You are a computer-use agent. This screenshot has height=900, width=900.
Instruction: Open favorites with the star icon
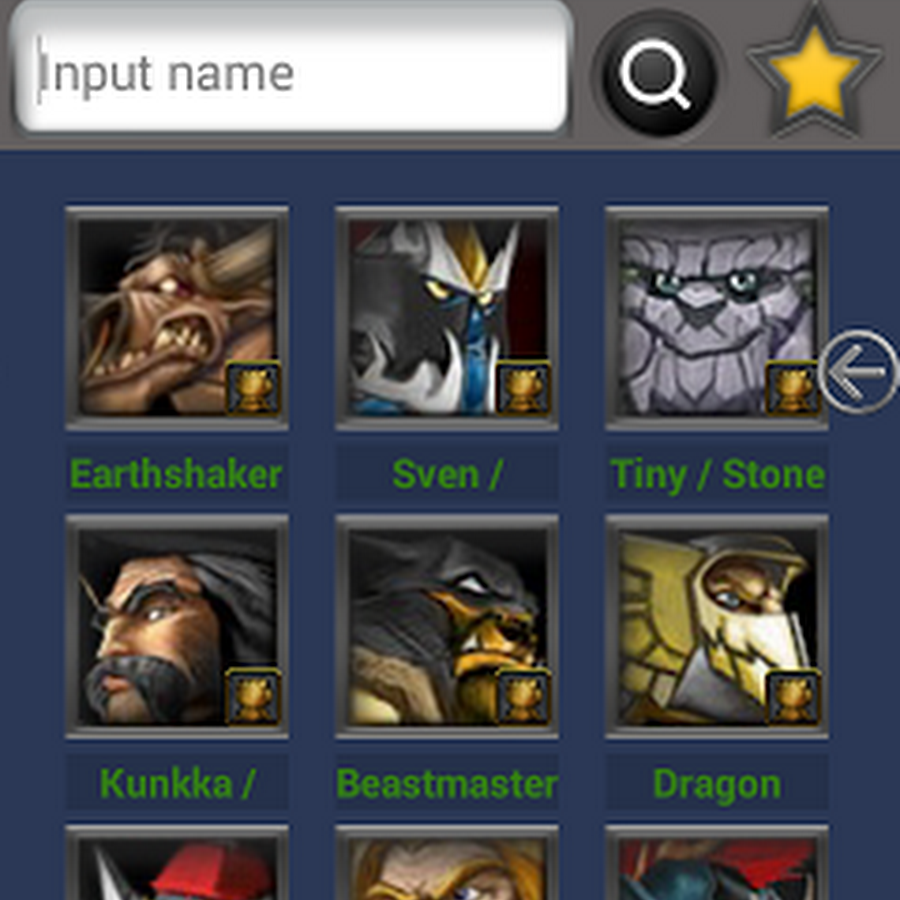click(815, 74)
